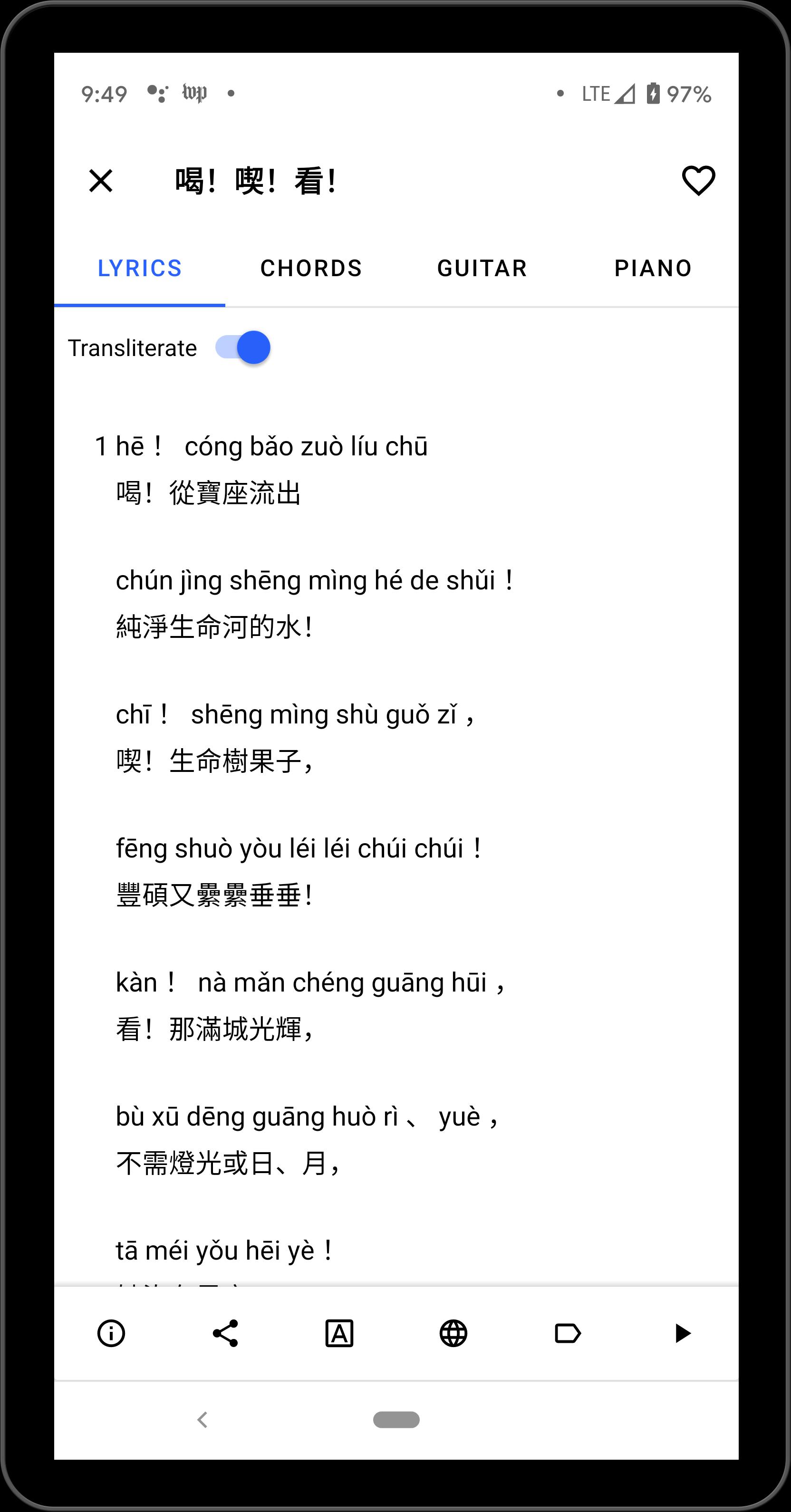Open the tags label icon
Viewport: 791px width, 1512px height.
[568, 1333]
